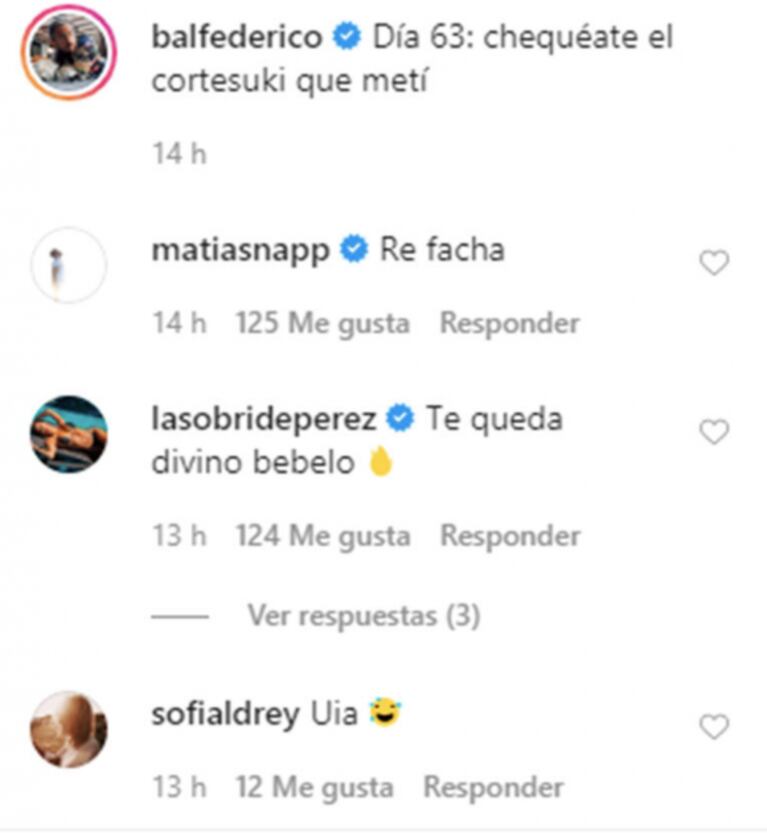Like lasobrideperez's comment
767x833 pixels.
(x=714, y=432)
